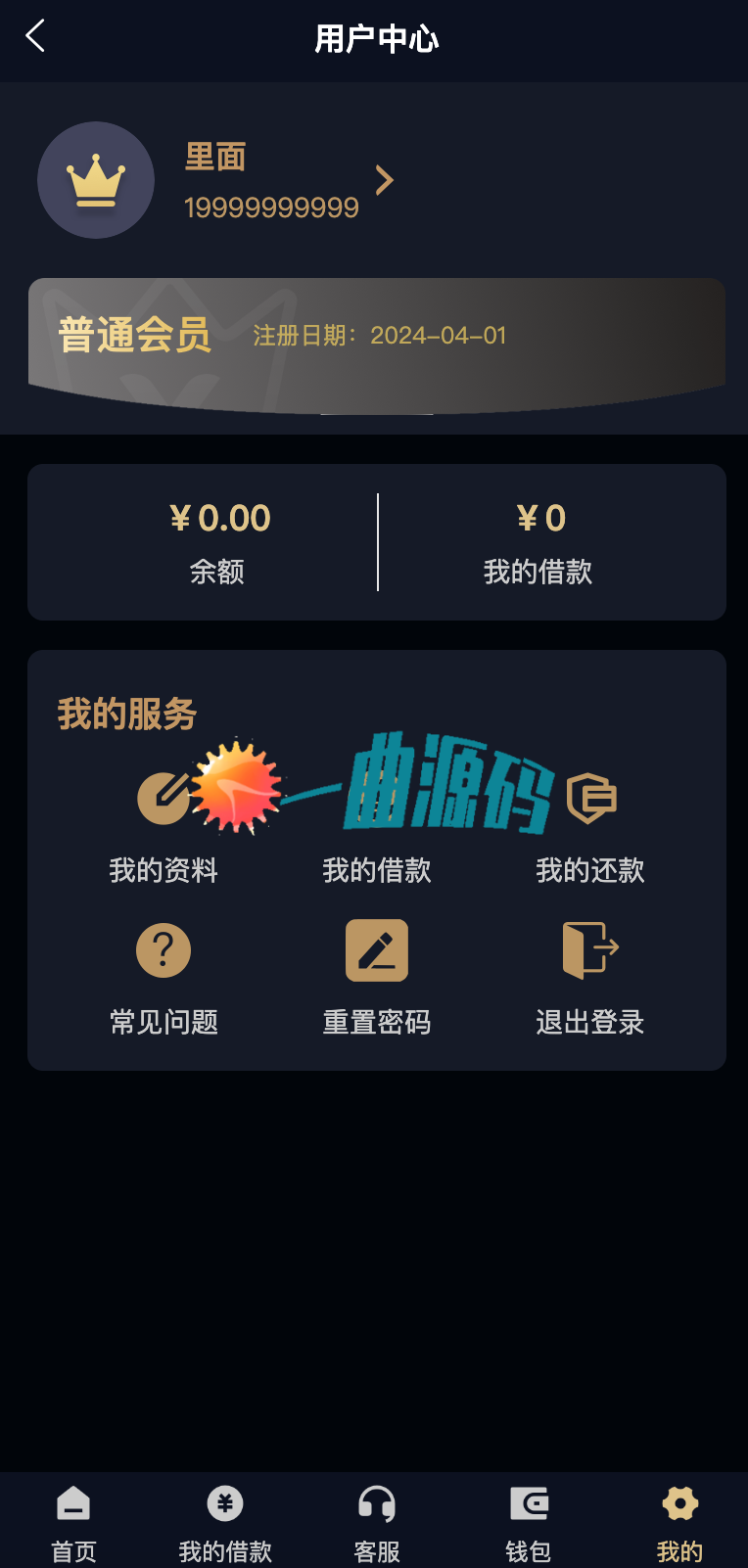Switch to the 我的借款 bottom tab
The image size is (748, 1568).
coord(225,1523)
